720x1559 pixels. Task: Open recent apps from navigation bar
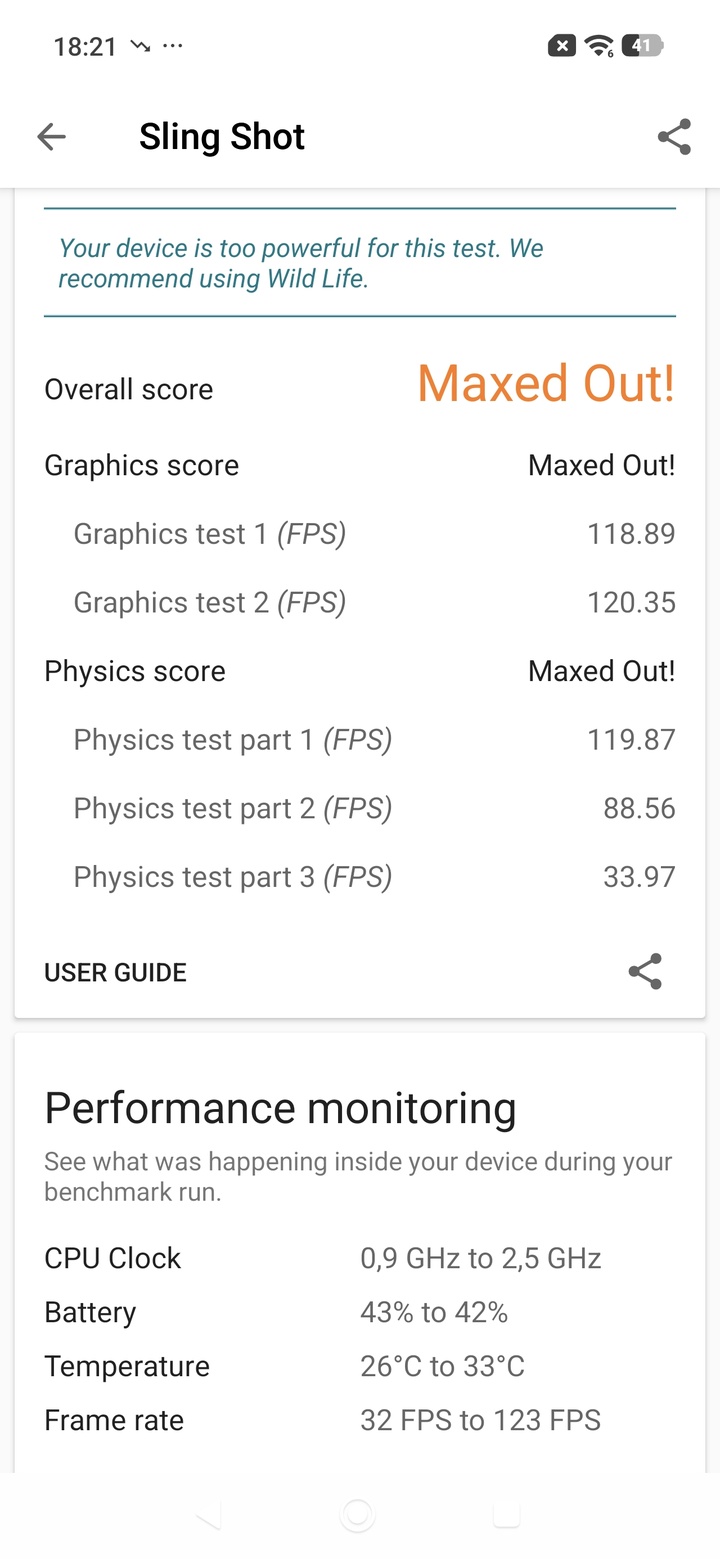506,1516
